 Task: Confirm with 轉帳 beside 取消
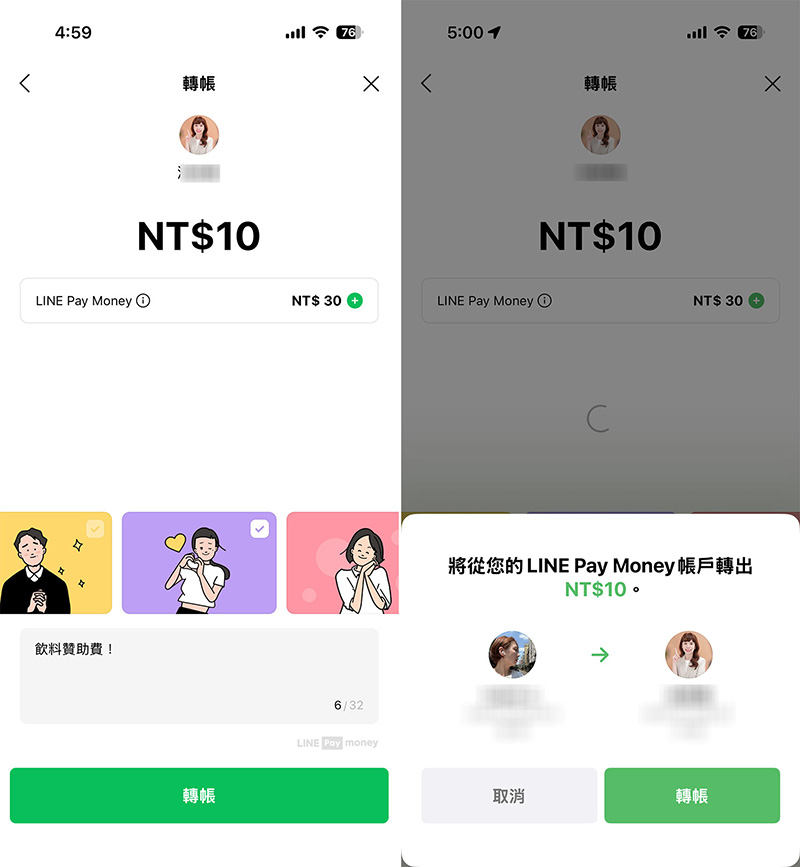coord(692,796)
